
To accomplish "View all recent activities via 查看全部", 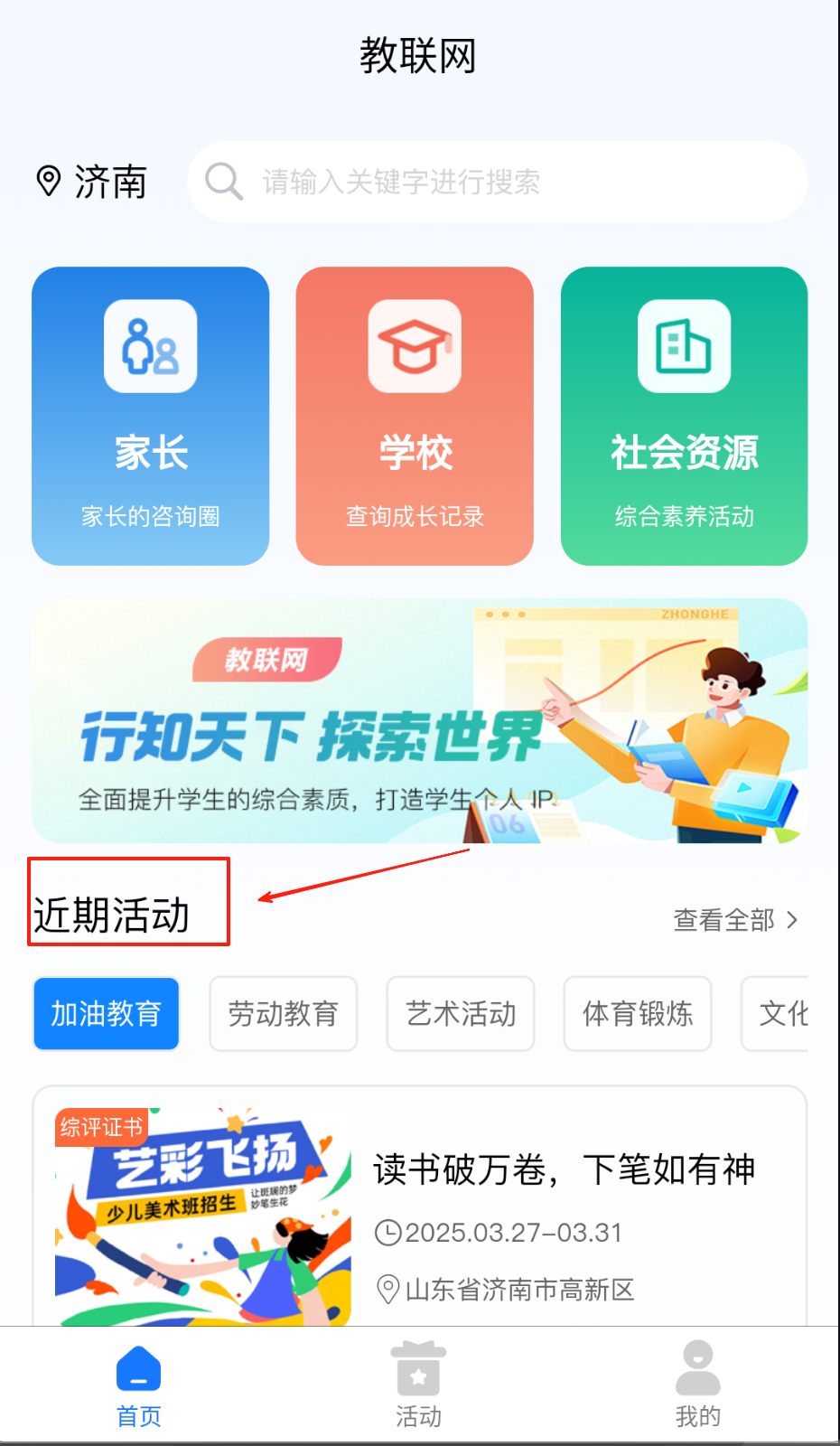I will tap(735, 920).
